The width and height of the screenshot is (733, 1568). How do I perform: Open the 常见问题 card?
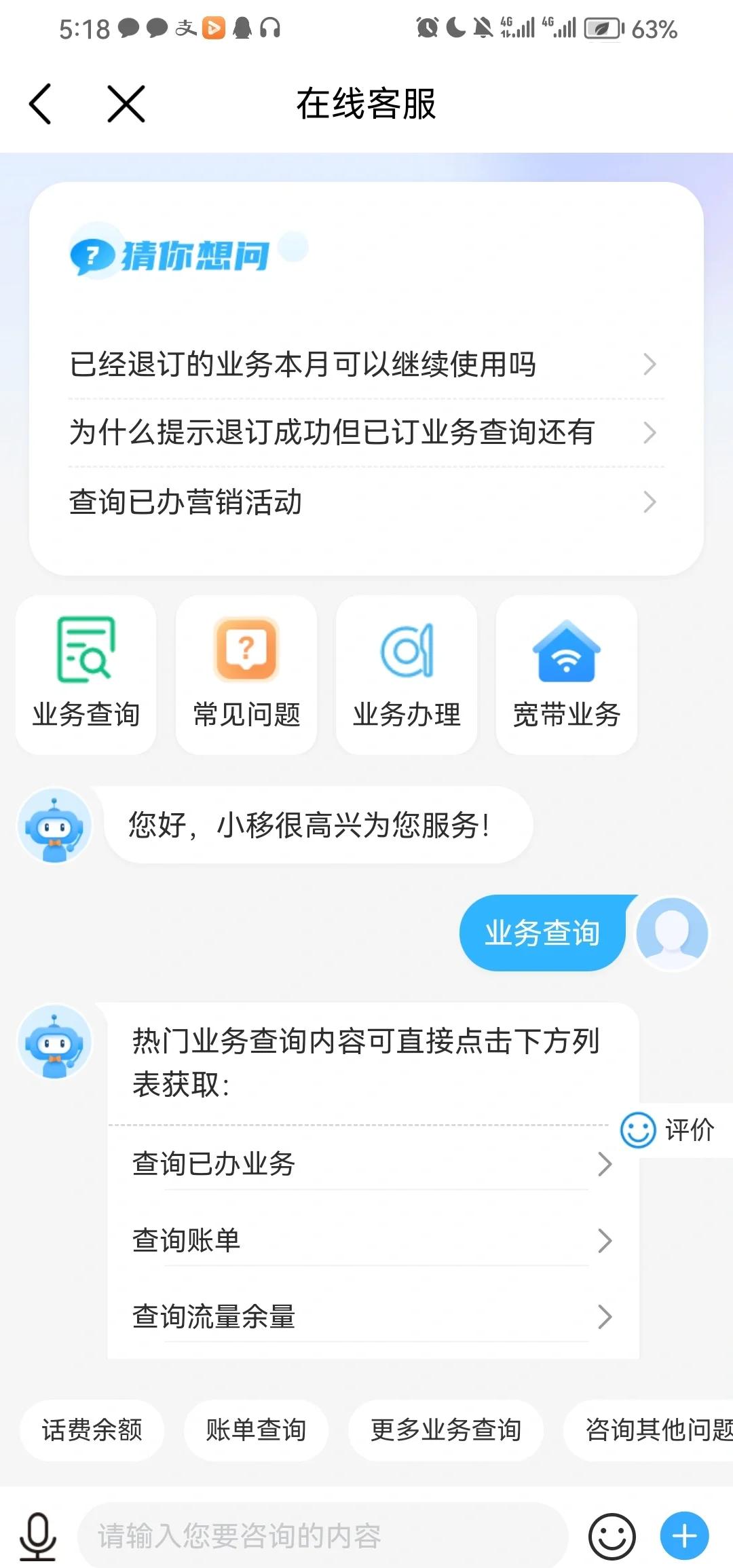click(x=246, y=674)
